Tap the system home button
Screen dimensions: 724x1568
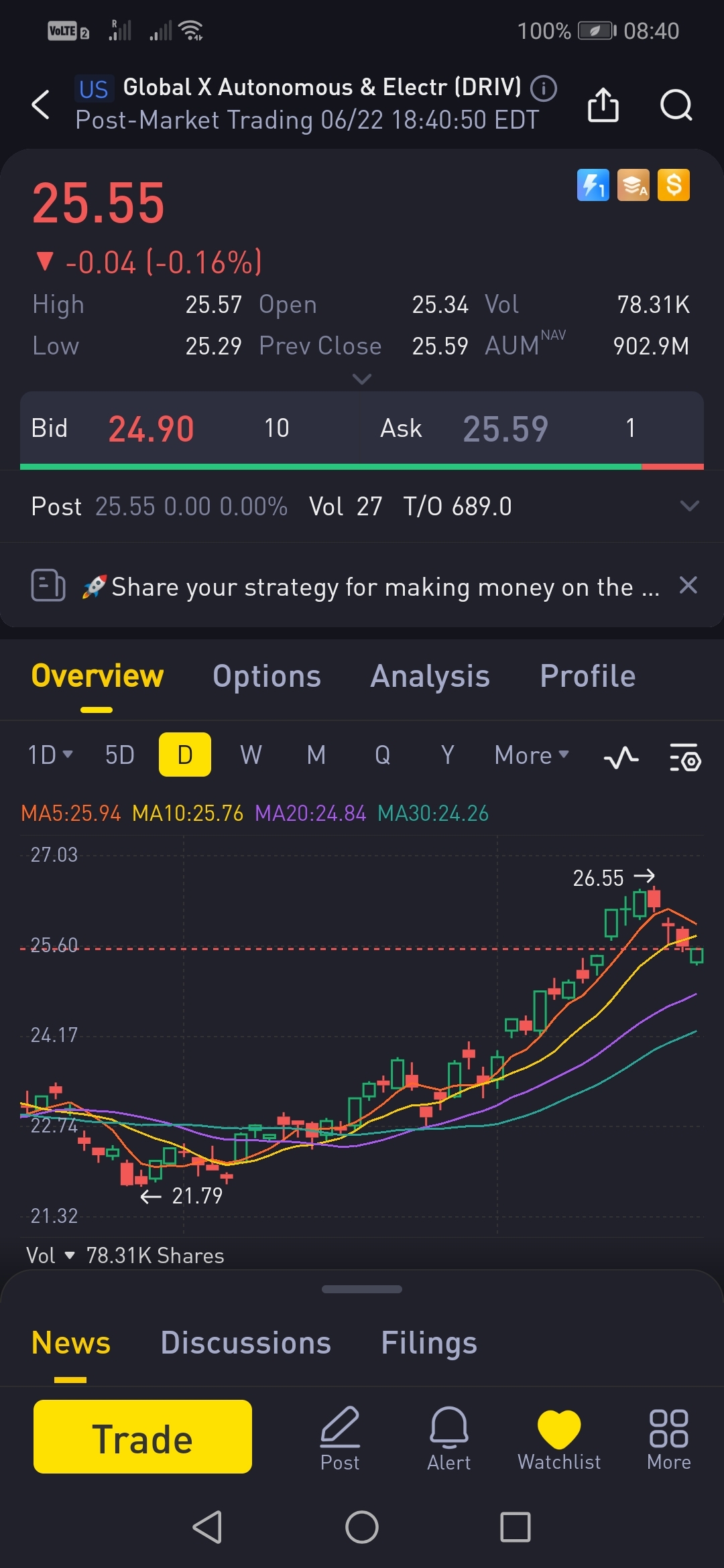tap(362, 1527)
